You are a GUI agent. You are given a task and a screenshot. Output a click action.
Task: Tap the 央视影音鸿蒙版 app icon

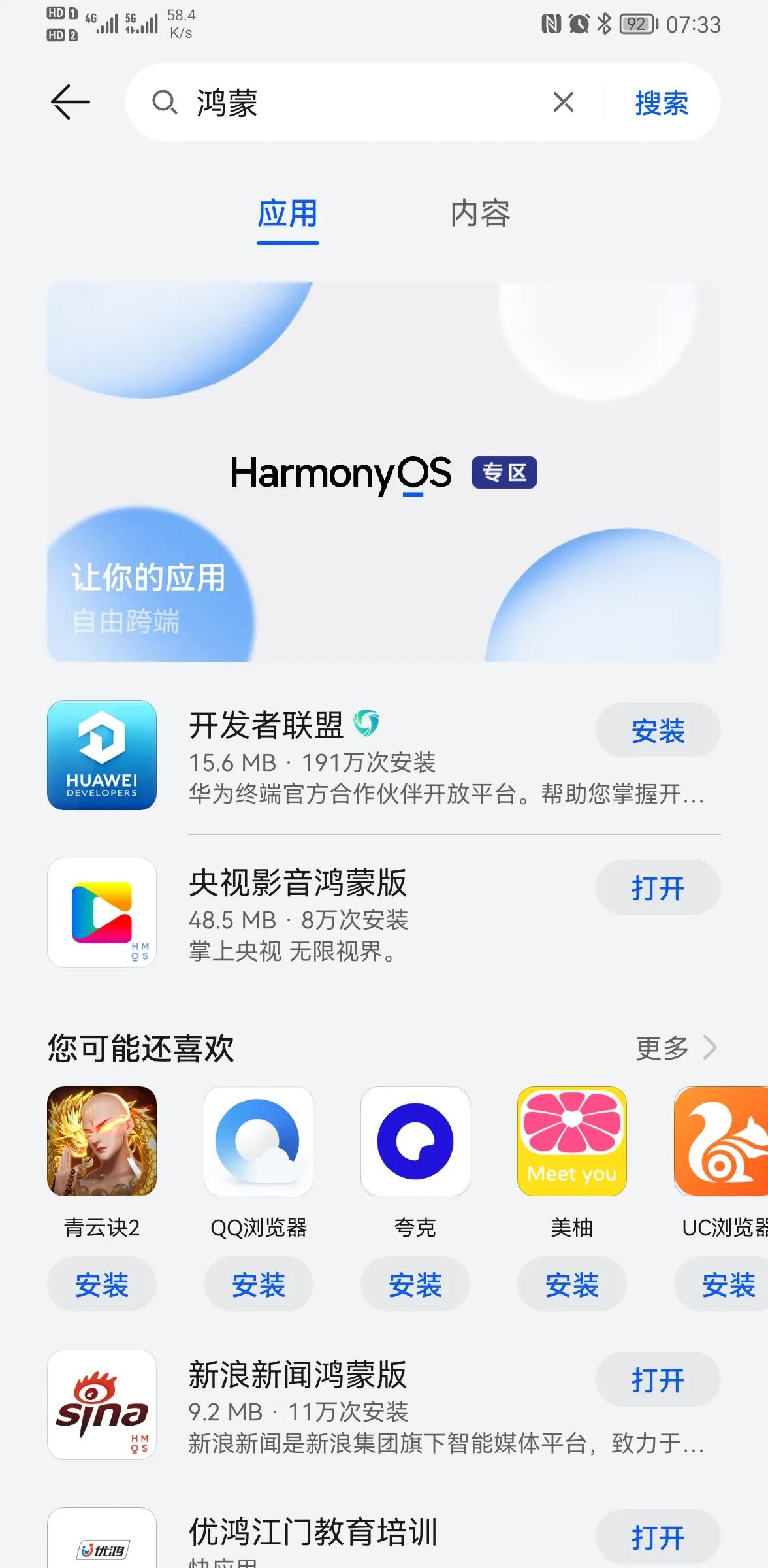103,913
